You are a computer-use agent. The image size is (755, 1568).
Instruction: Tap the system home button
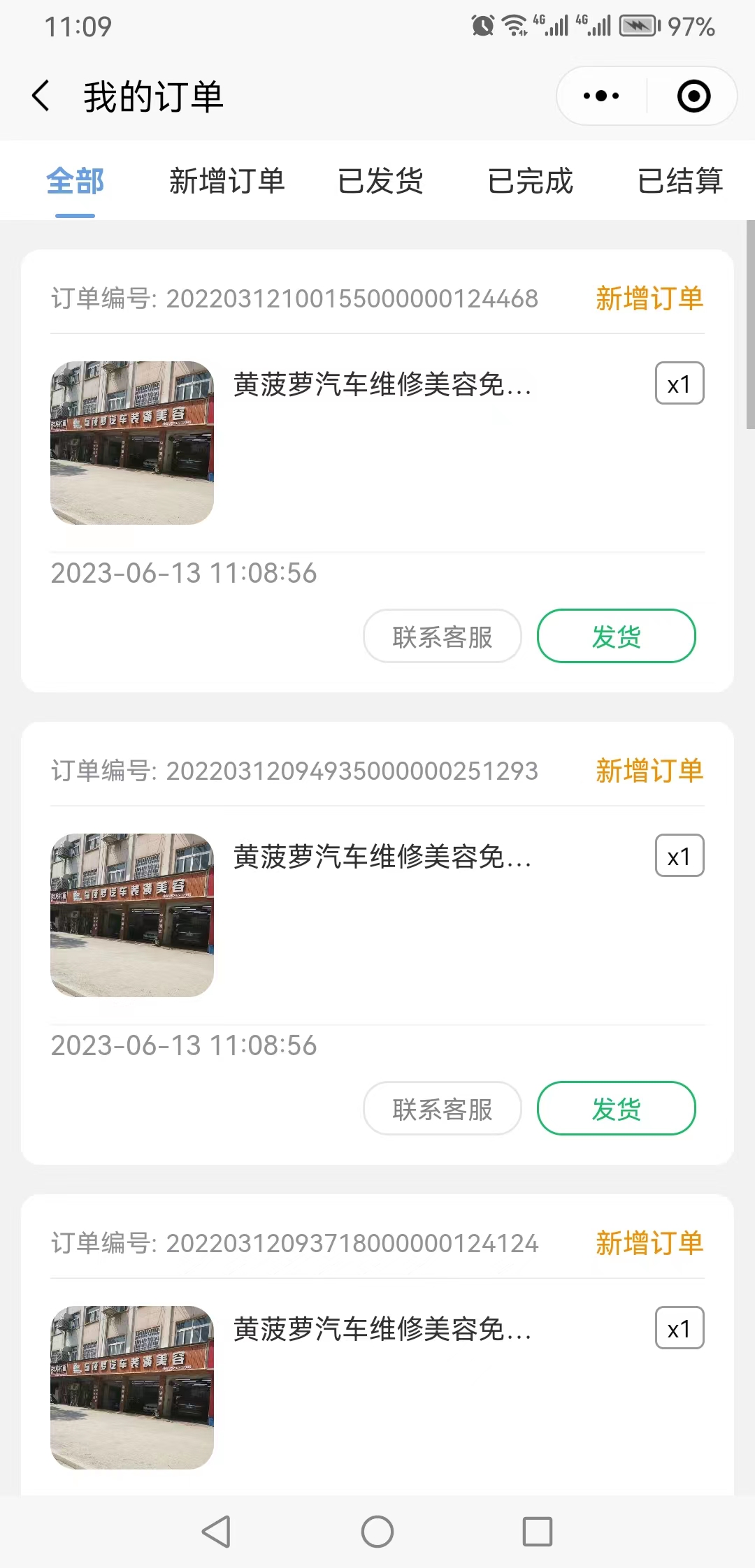(x=377, y=1532)
